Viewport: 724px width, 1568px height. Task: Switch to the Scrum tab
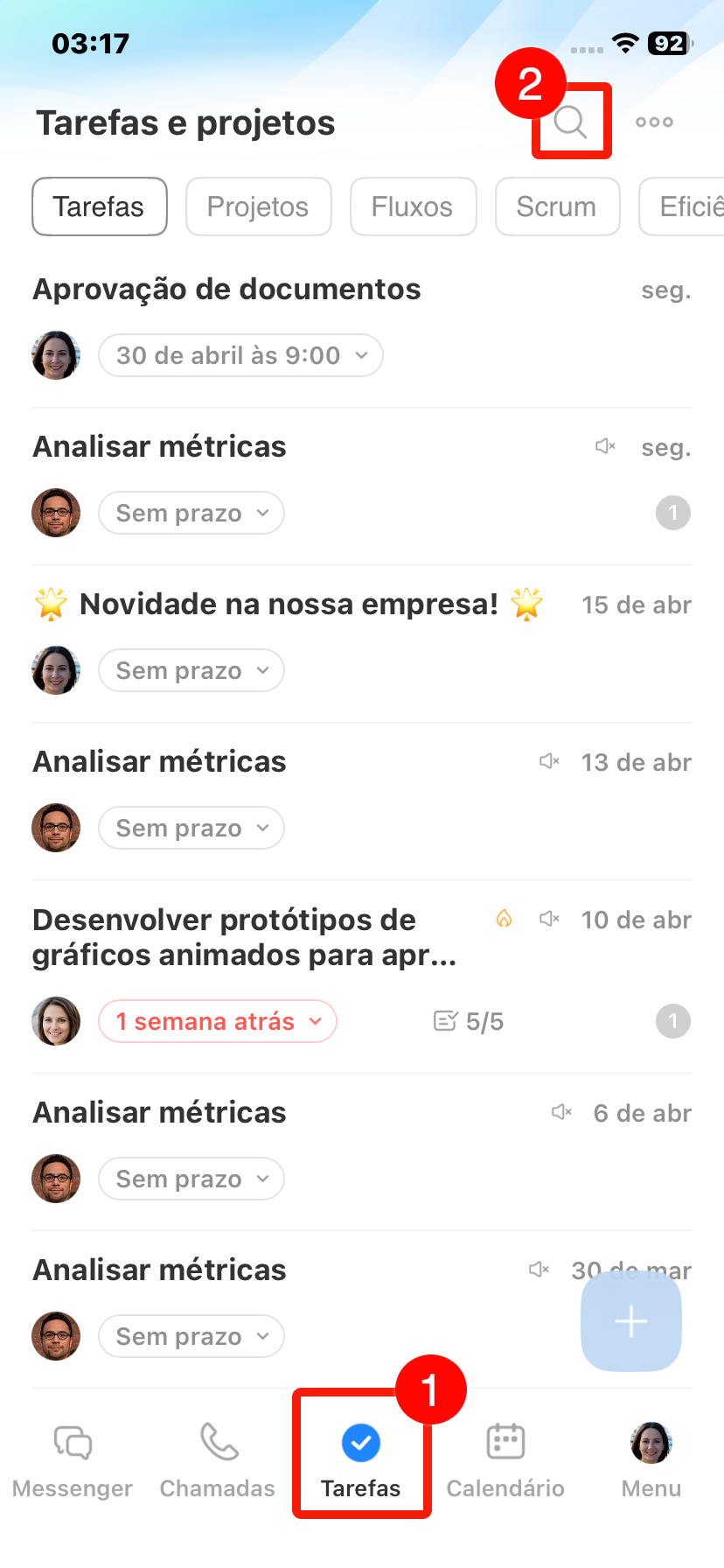(x=557, y=207)
